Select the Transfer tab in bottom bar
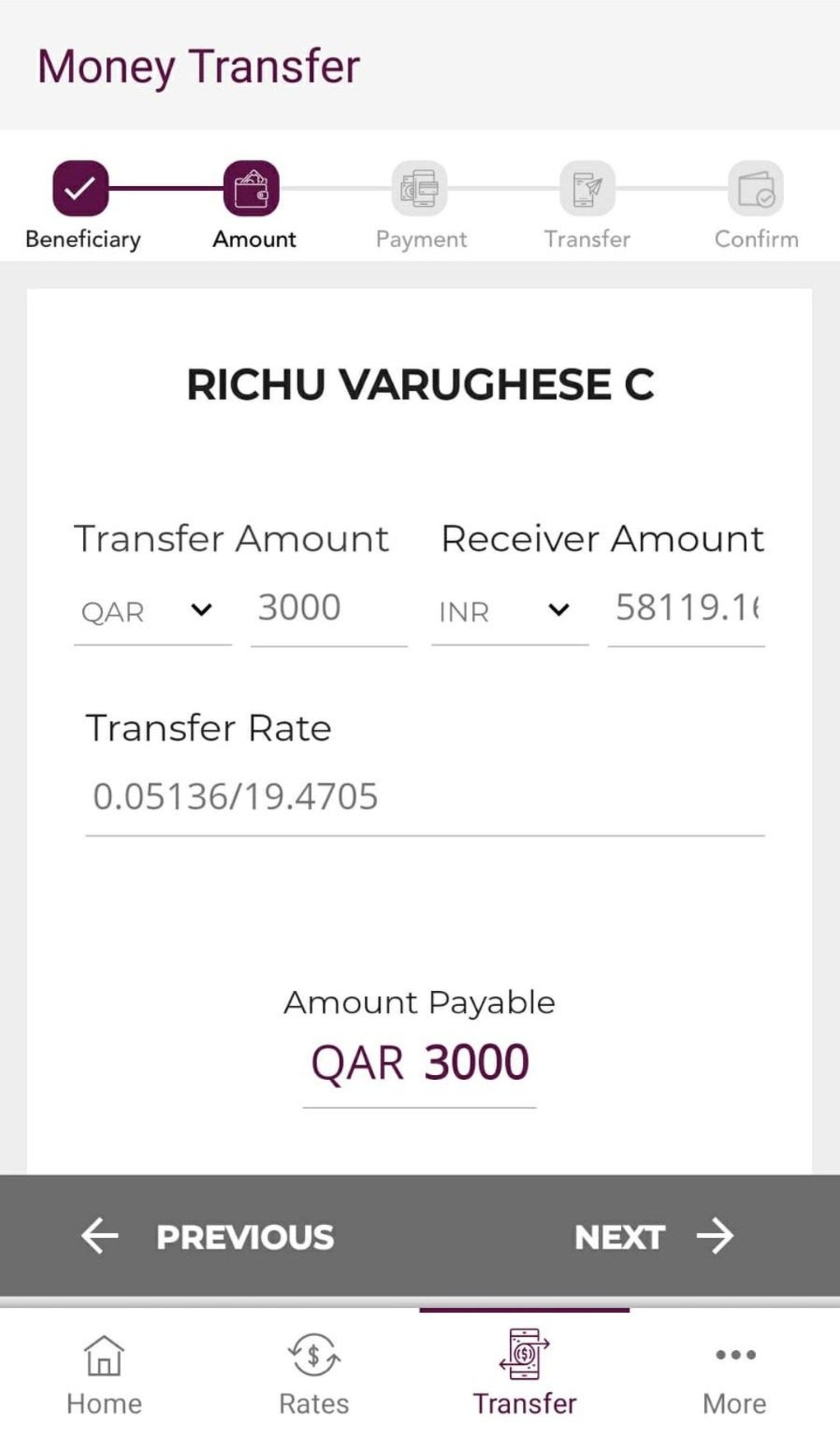This screenshot has width=840, height=1439. pos(525,1373)
